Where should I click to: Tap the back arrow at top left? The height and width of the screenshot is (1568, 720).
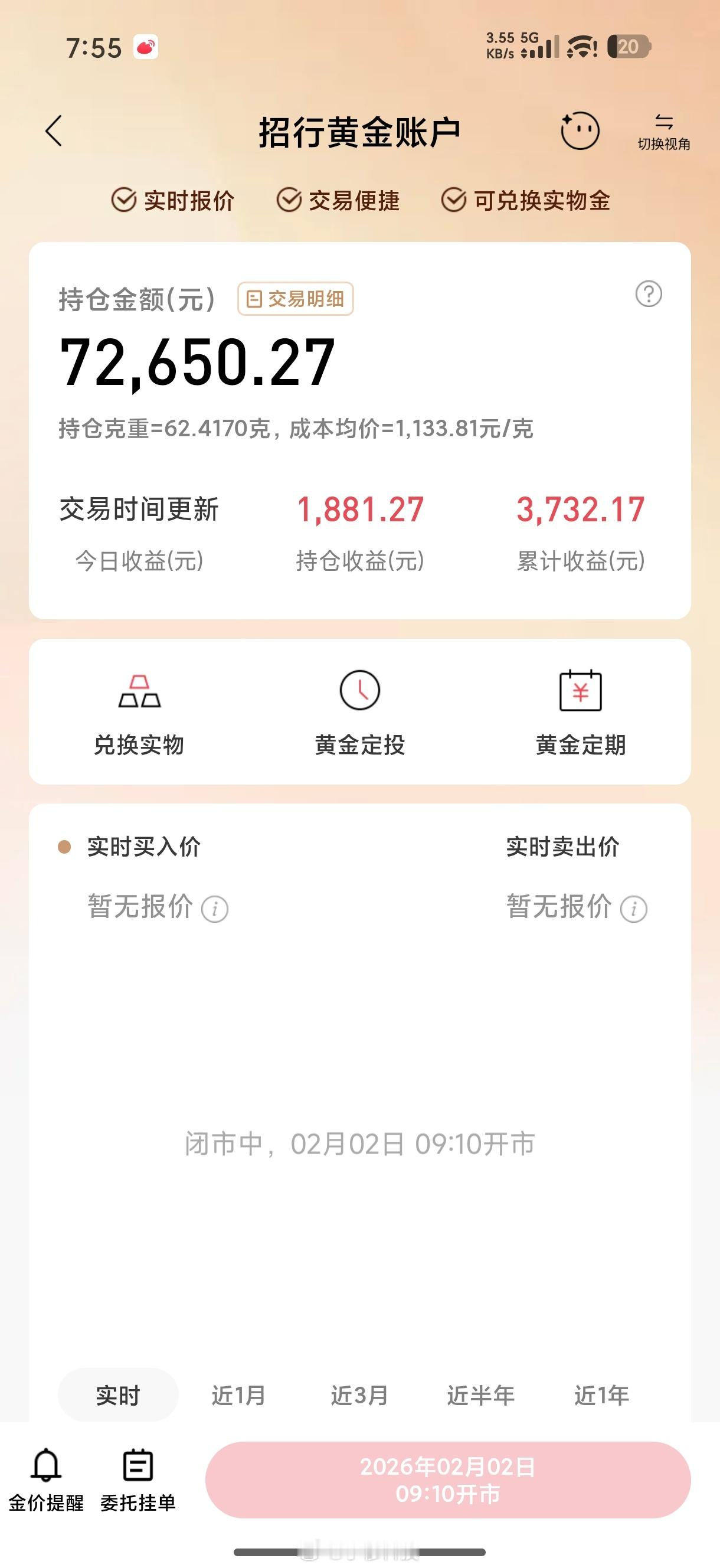coord(55,132)
